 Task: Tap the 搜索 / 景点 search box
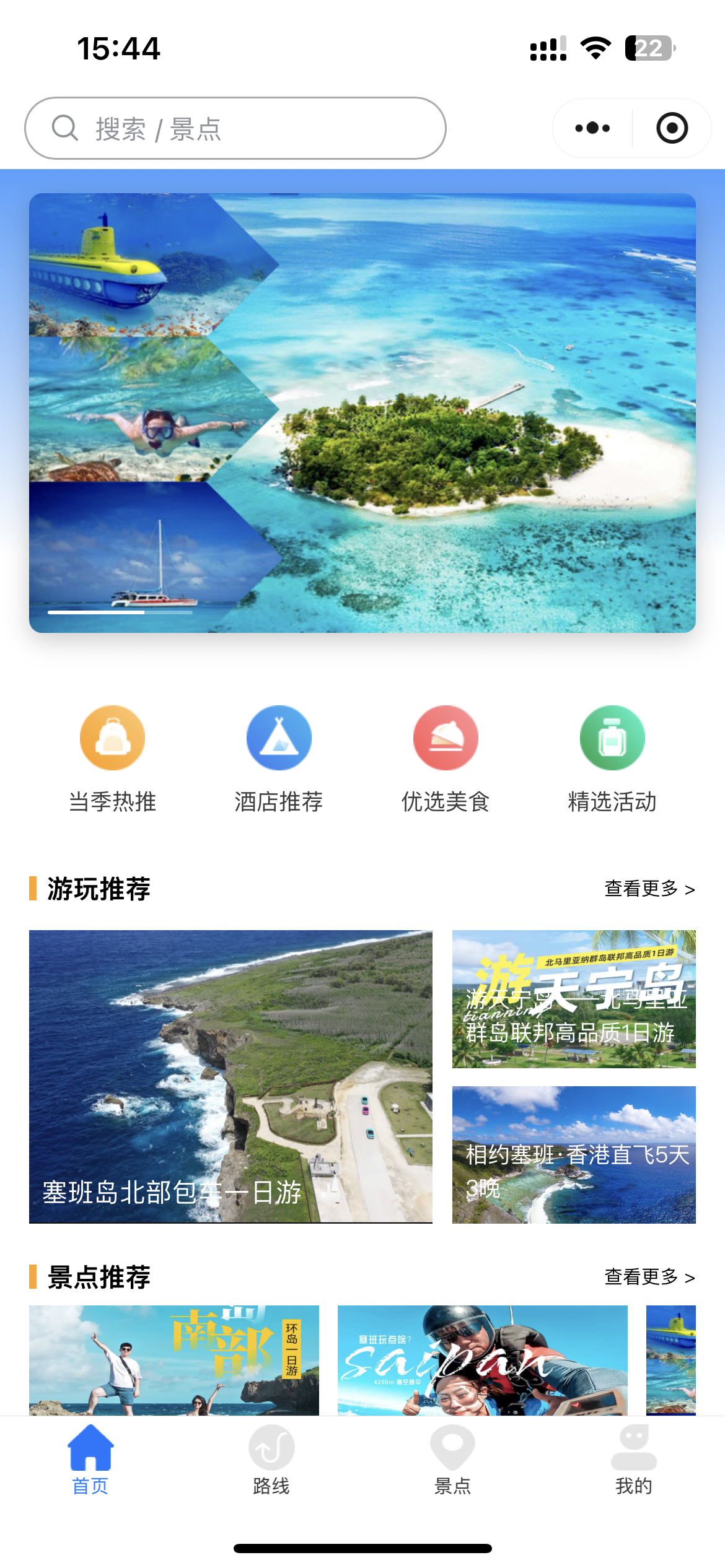(x=235, y=128)
